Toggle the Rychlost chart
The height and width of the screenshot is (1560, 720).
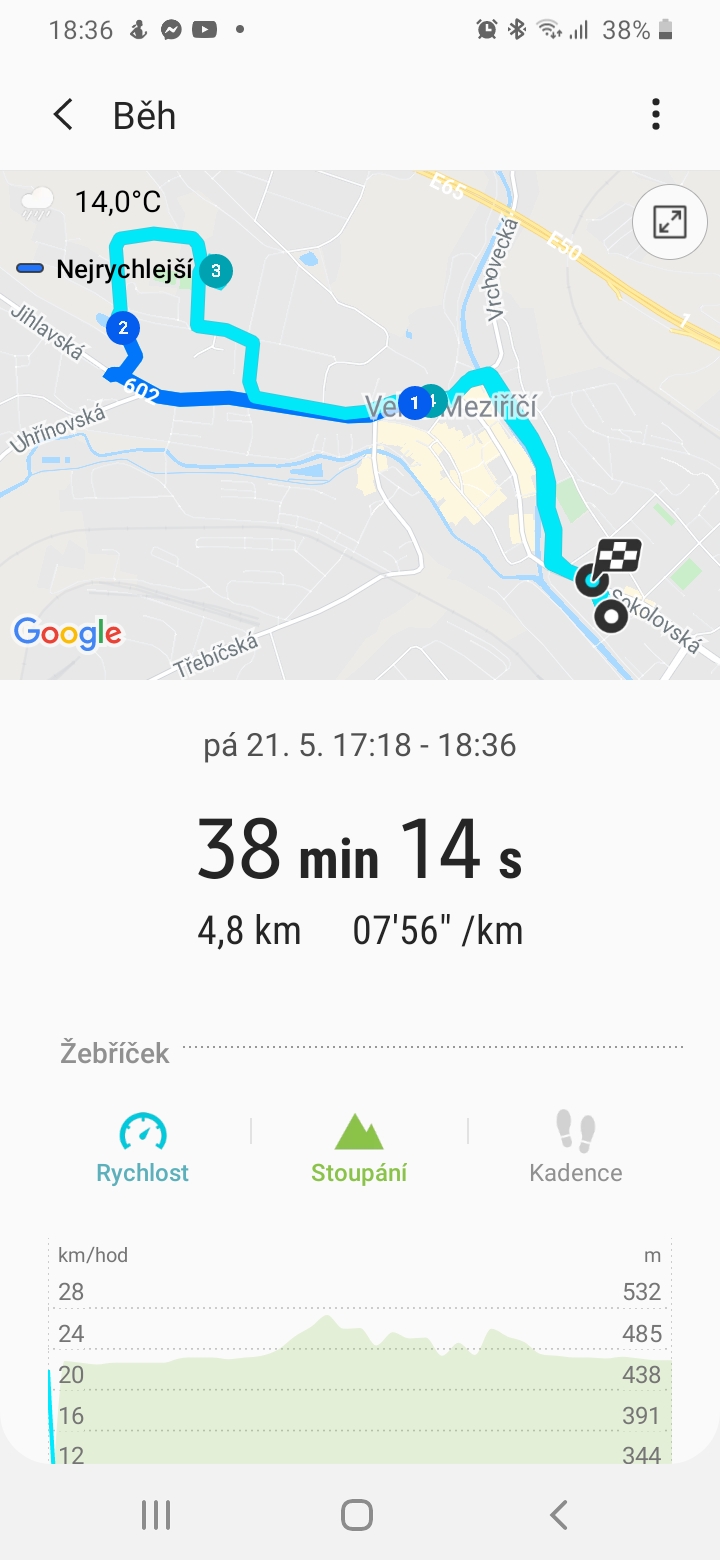[x=142, y=1148]
